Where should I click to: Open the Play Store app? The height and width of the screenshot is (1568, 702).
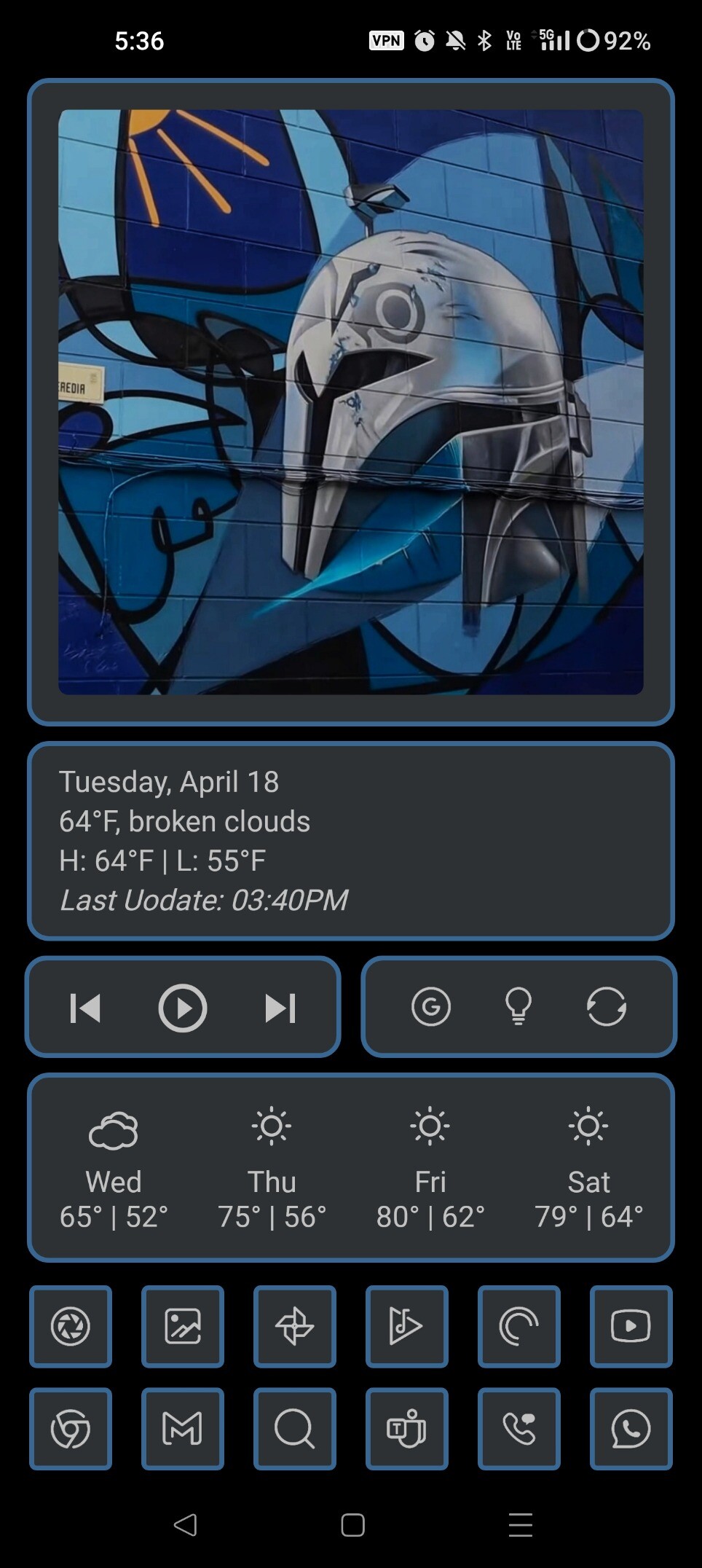pos(407,1326)
